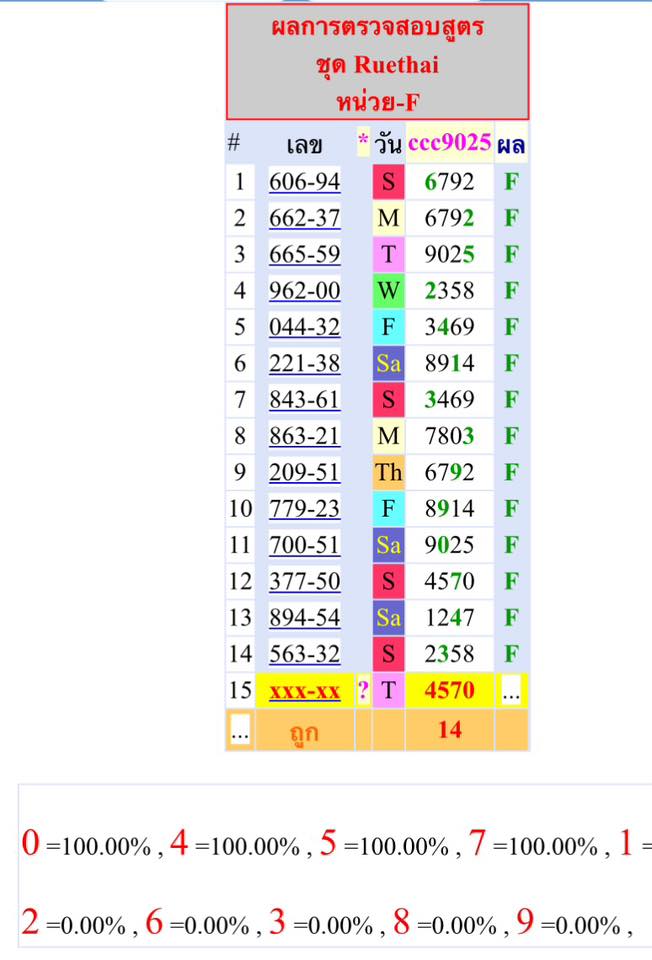
Task: Open the 221-38 number link
Action: coord(304,364)
